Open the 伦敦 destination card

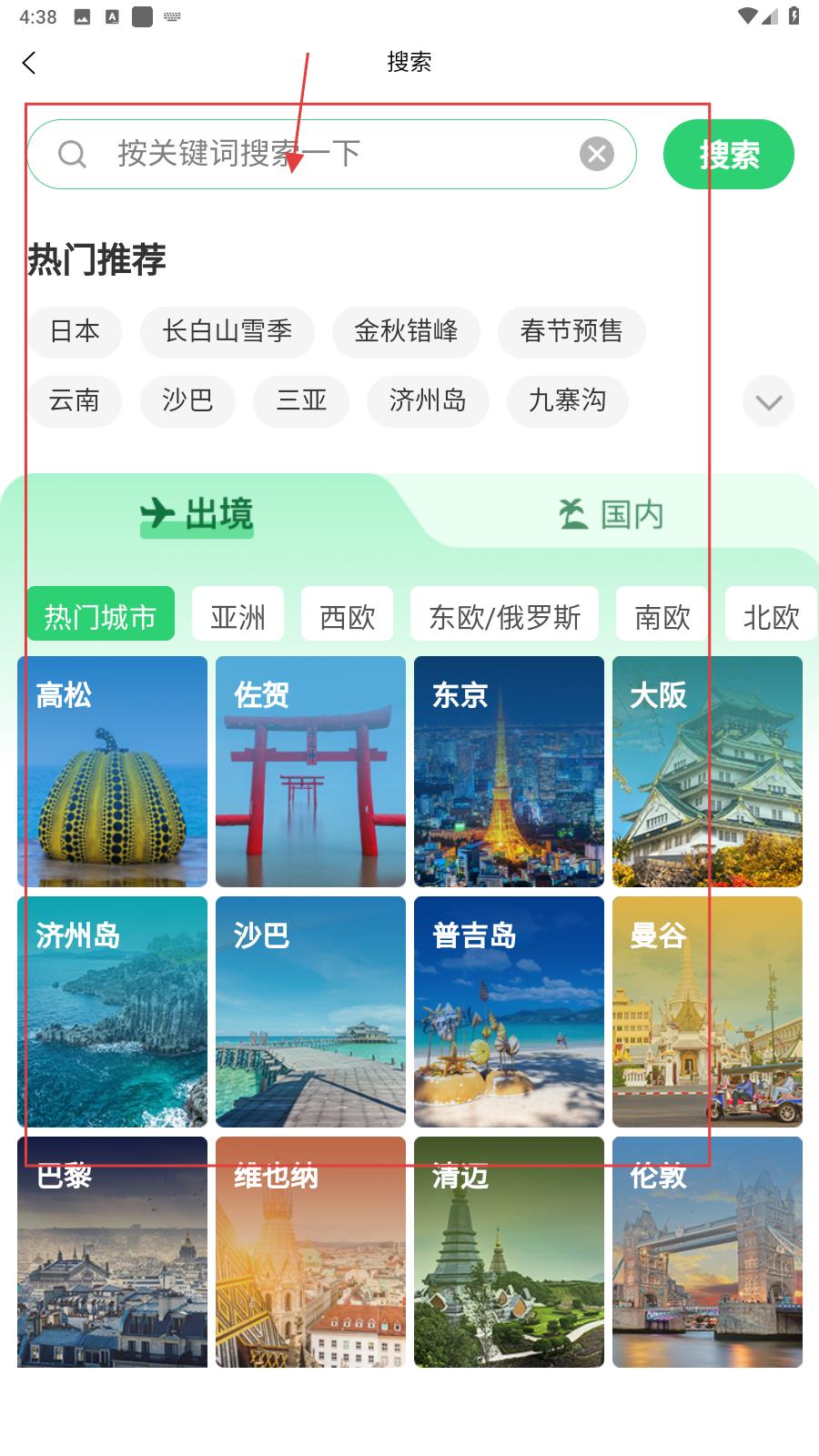pyautogui.click(x=707, y=1252)
